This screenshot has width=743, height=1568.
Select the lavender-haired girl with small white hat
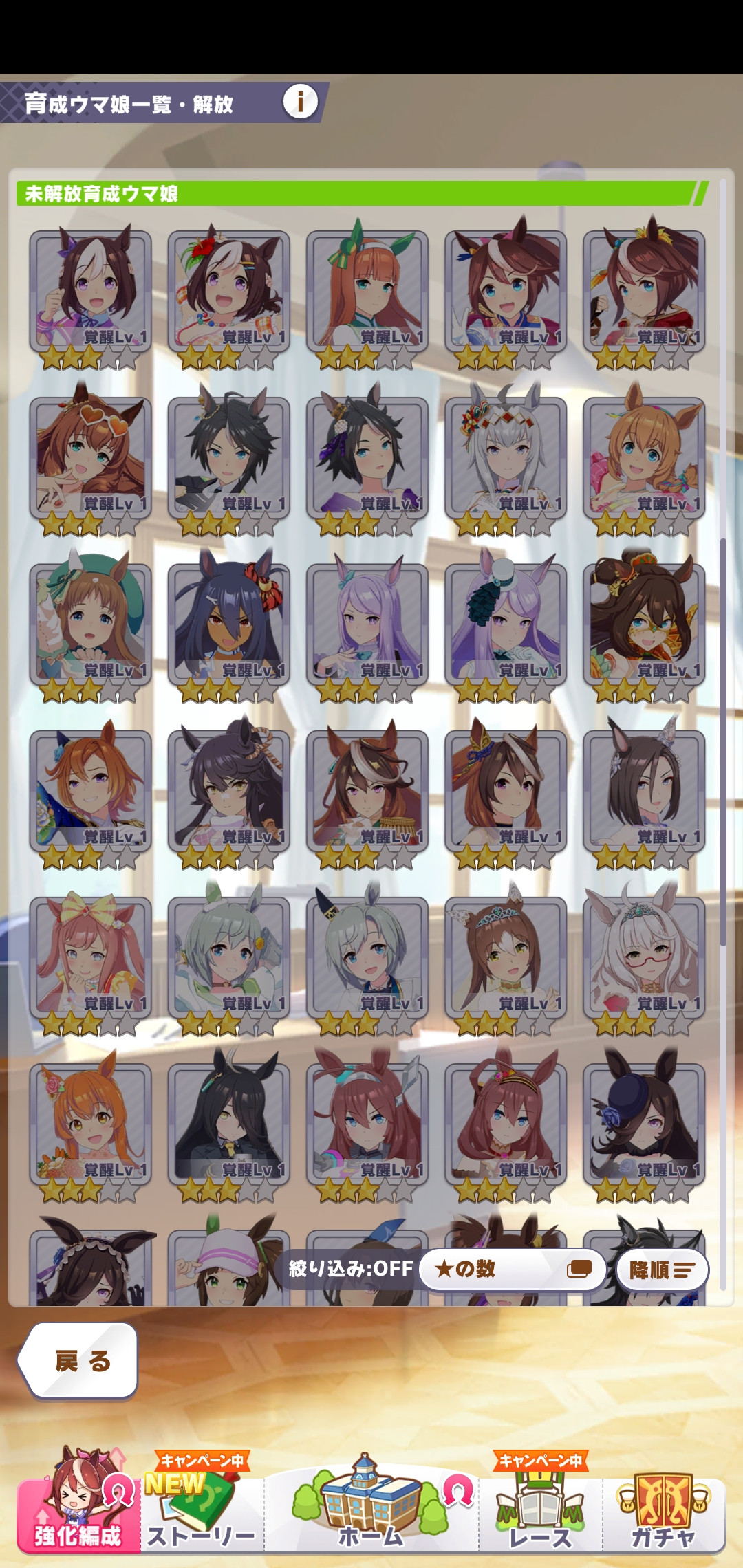[x=506, y=625]
